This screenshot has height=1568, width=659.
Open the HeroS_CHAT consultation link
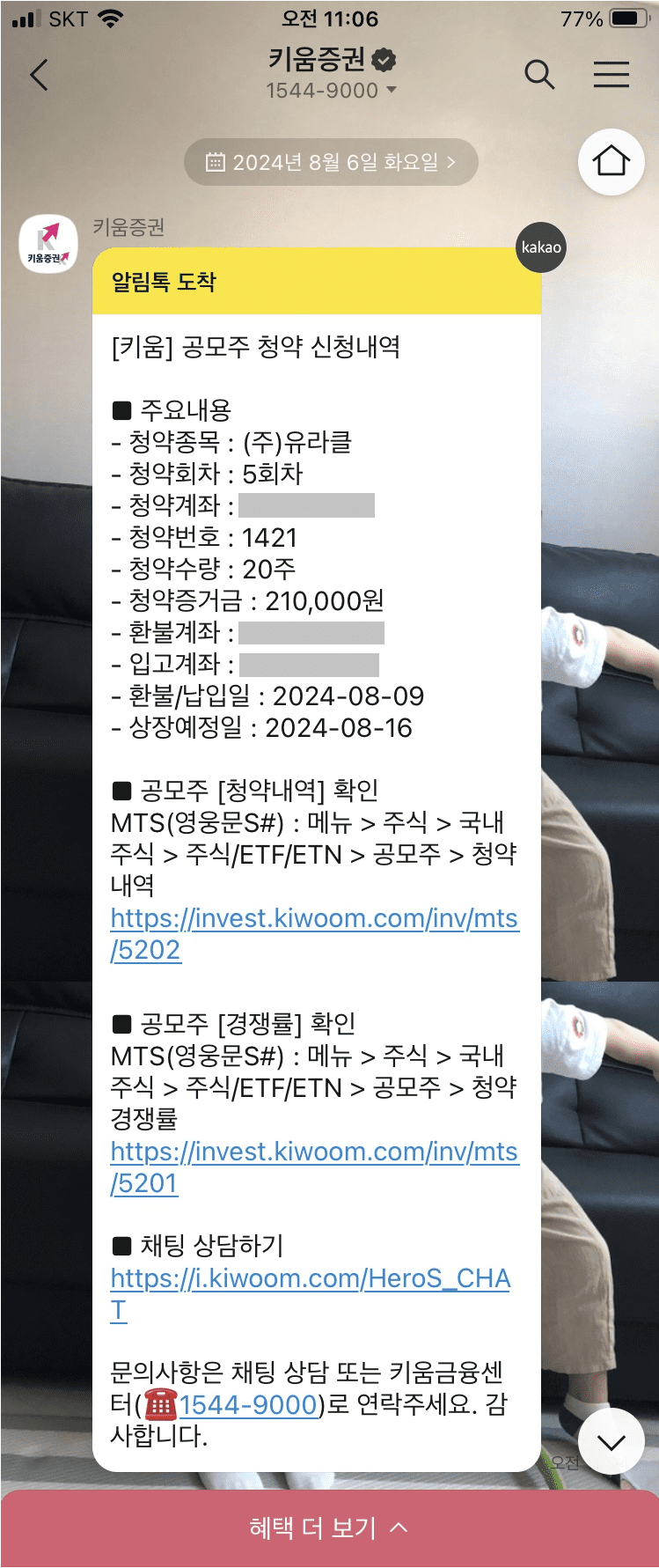click(307, 1278)
